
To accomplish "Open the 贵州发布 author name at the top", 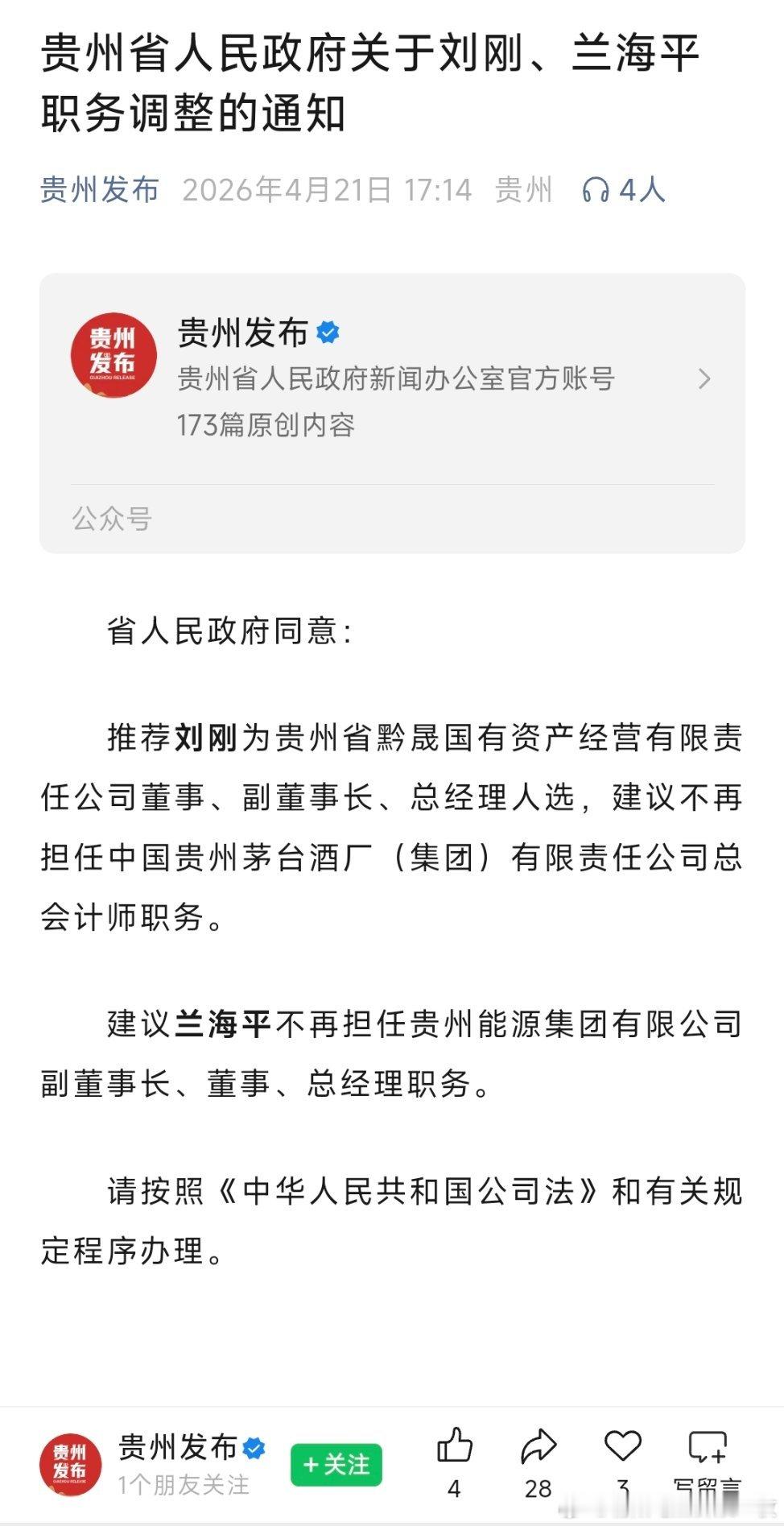I will coord(100,190).
